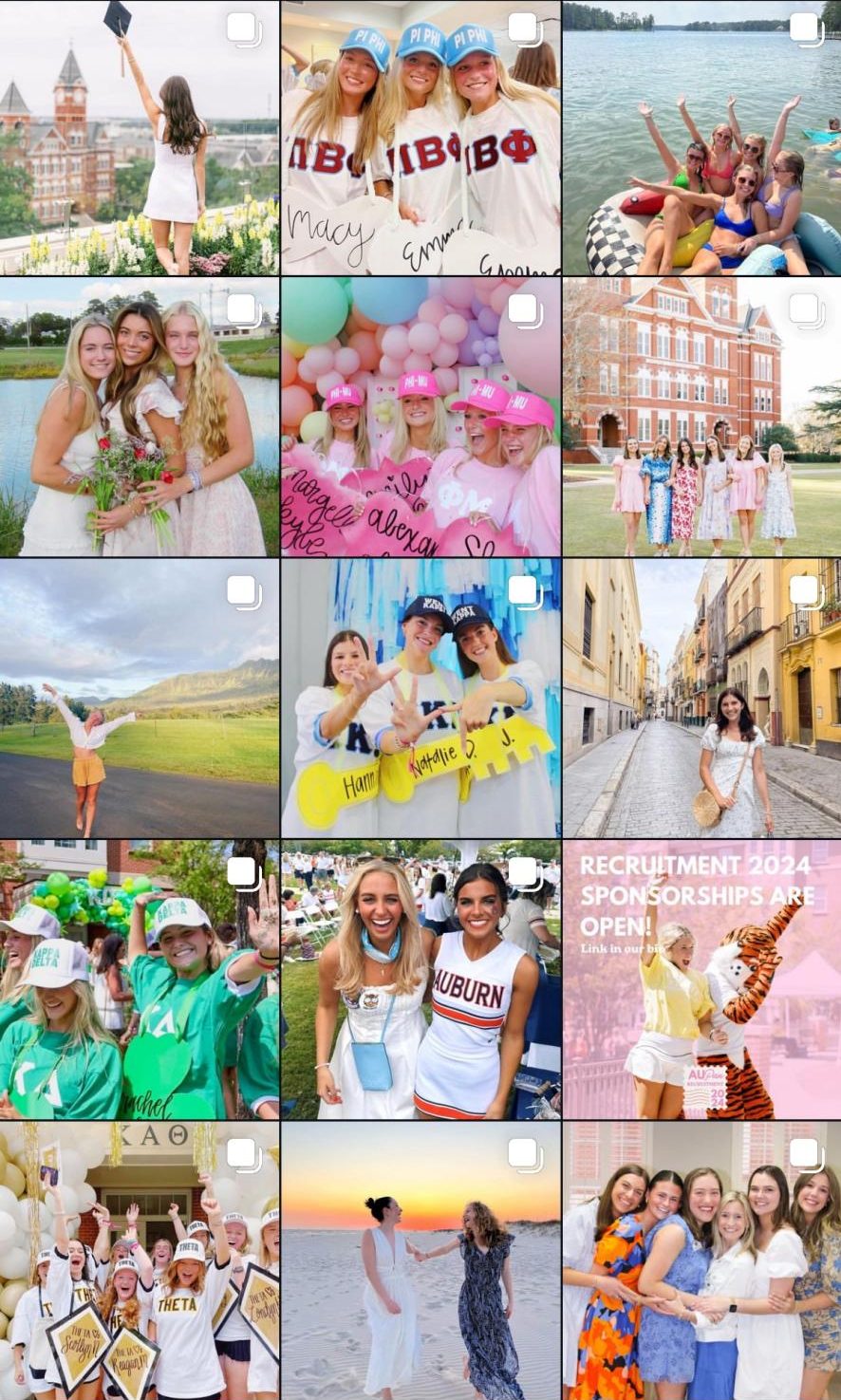
Task: Open the Pi Phi blue hats post
Action: click(420, 138)
